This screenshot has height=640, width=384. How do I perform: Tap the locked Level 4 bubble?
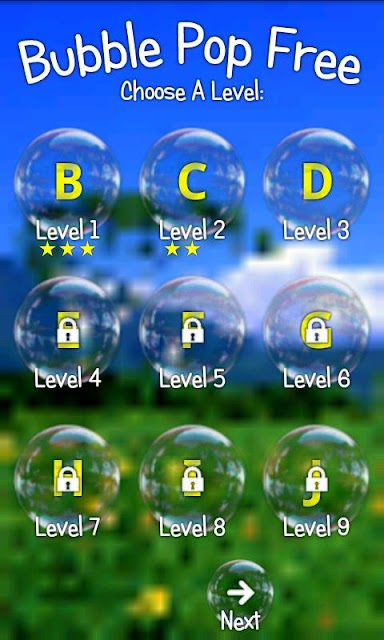pos(67,329)
